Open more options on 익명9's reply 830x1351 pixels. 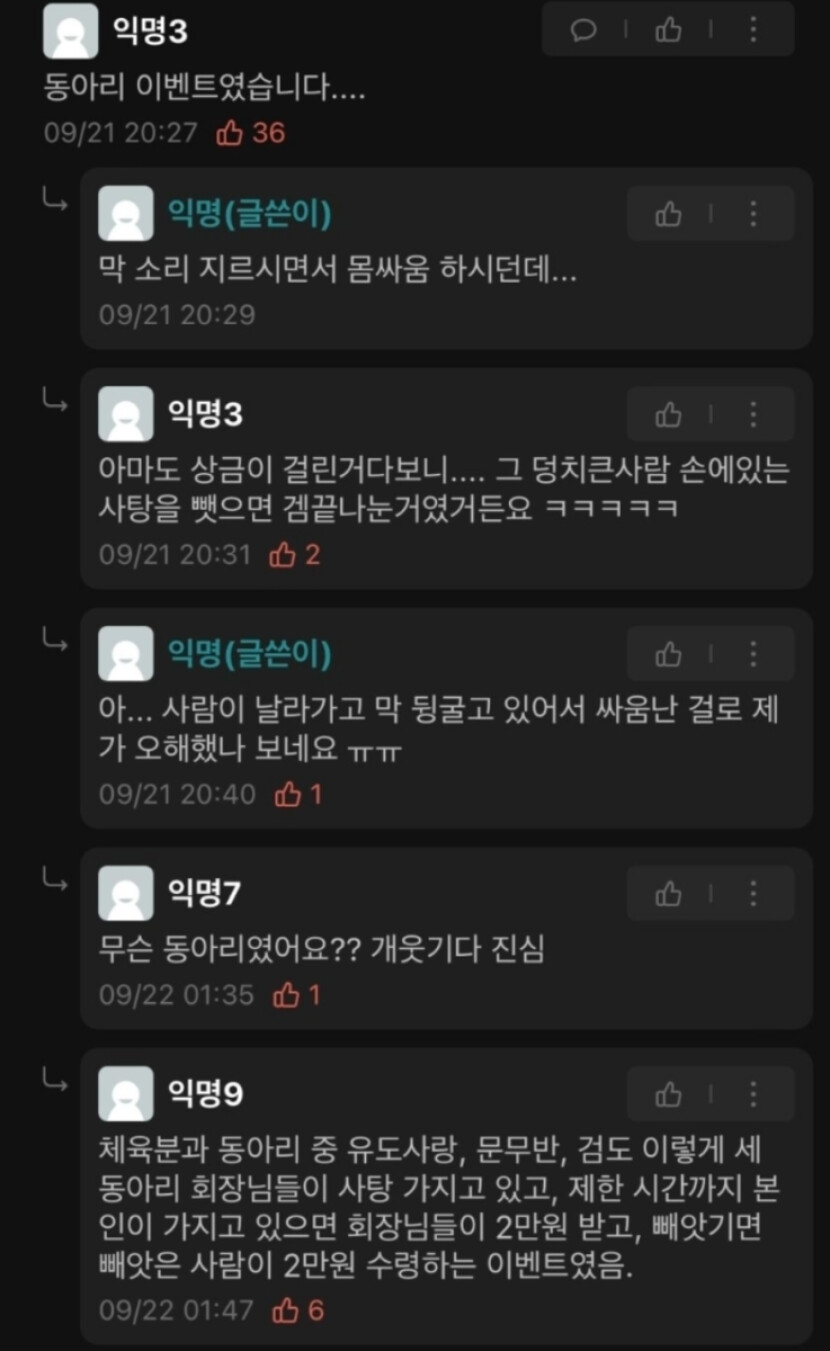753,1095
